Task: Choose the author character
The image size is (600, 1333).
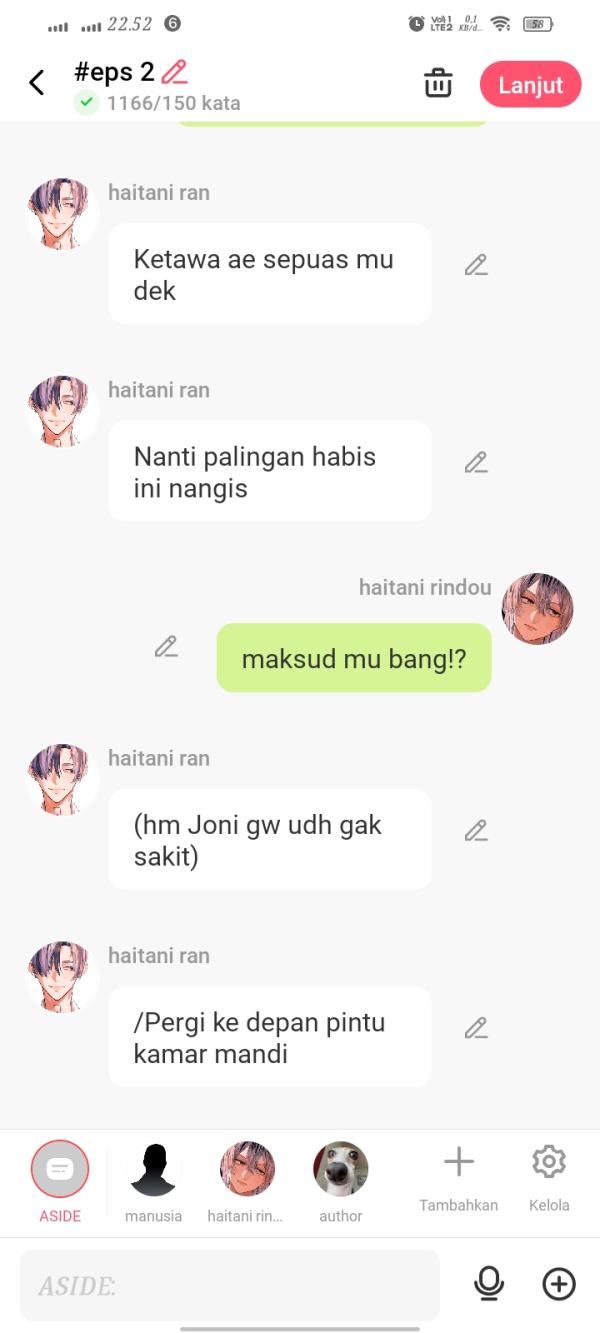Action: [341, 1170]
